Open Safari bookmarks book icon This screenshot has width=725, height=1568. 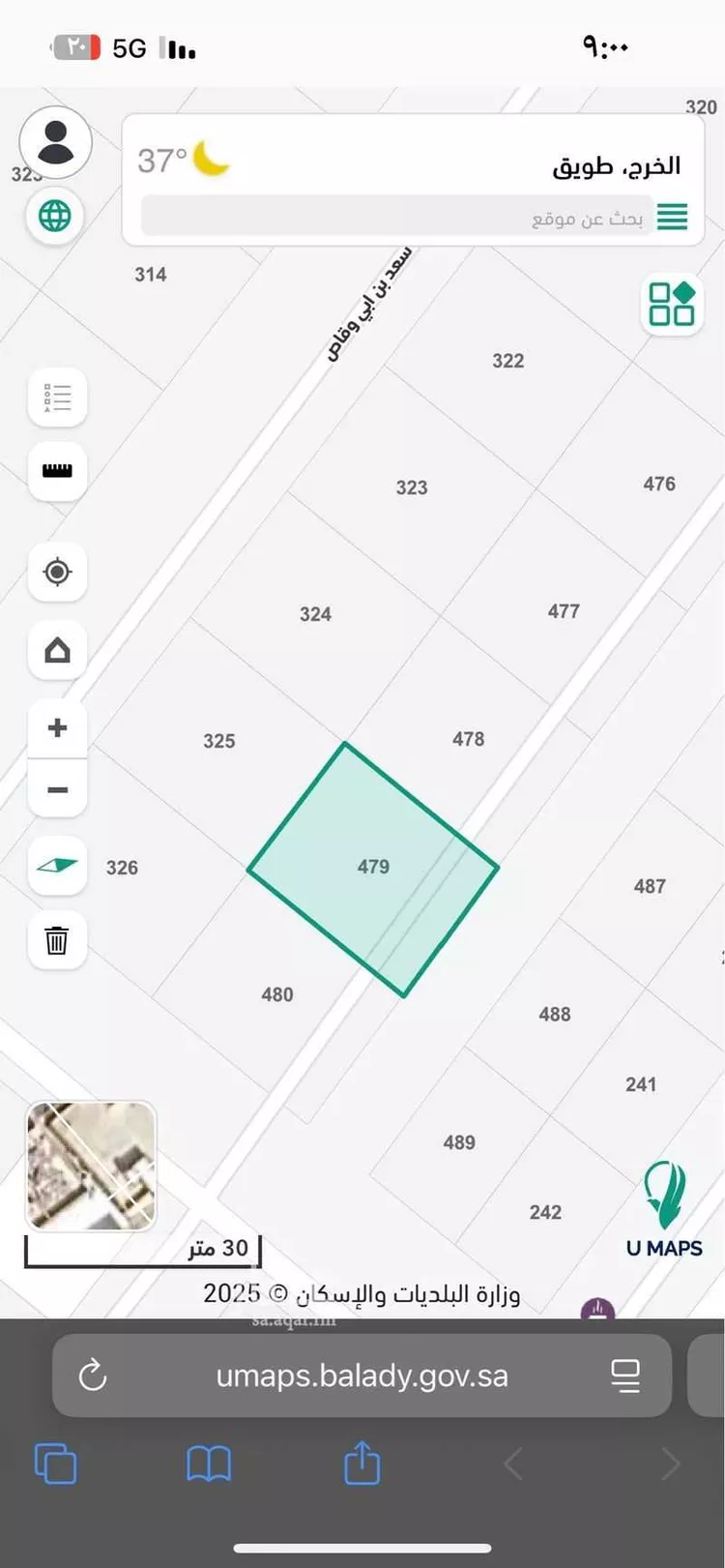coord(209,1464)
